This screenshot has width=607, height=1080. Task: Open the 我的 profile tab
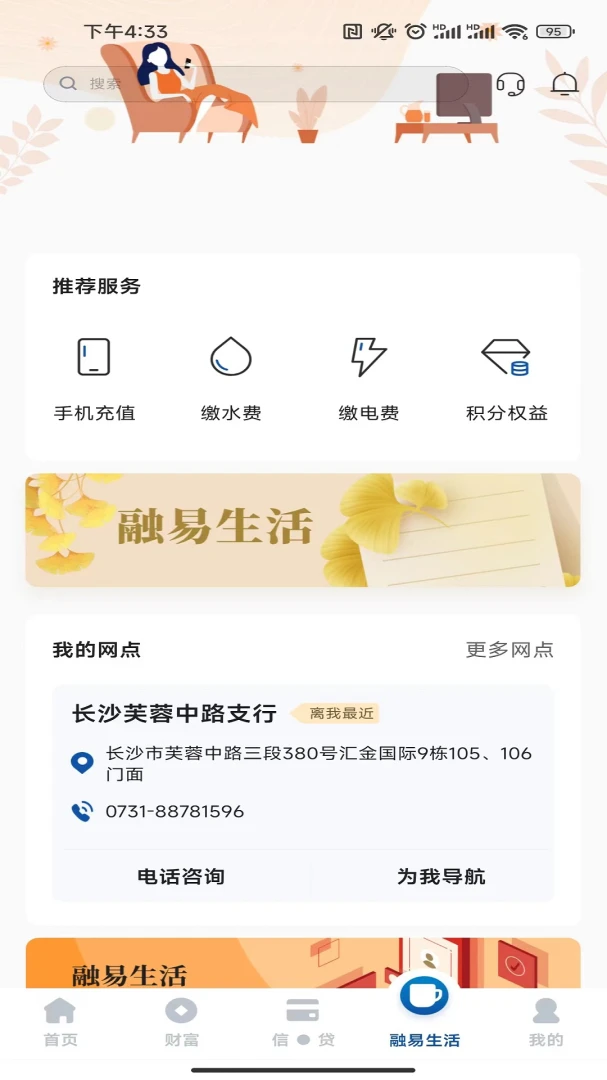(x=546, y=1022)
